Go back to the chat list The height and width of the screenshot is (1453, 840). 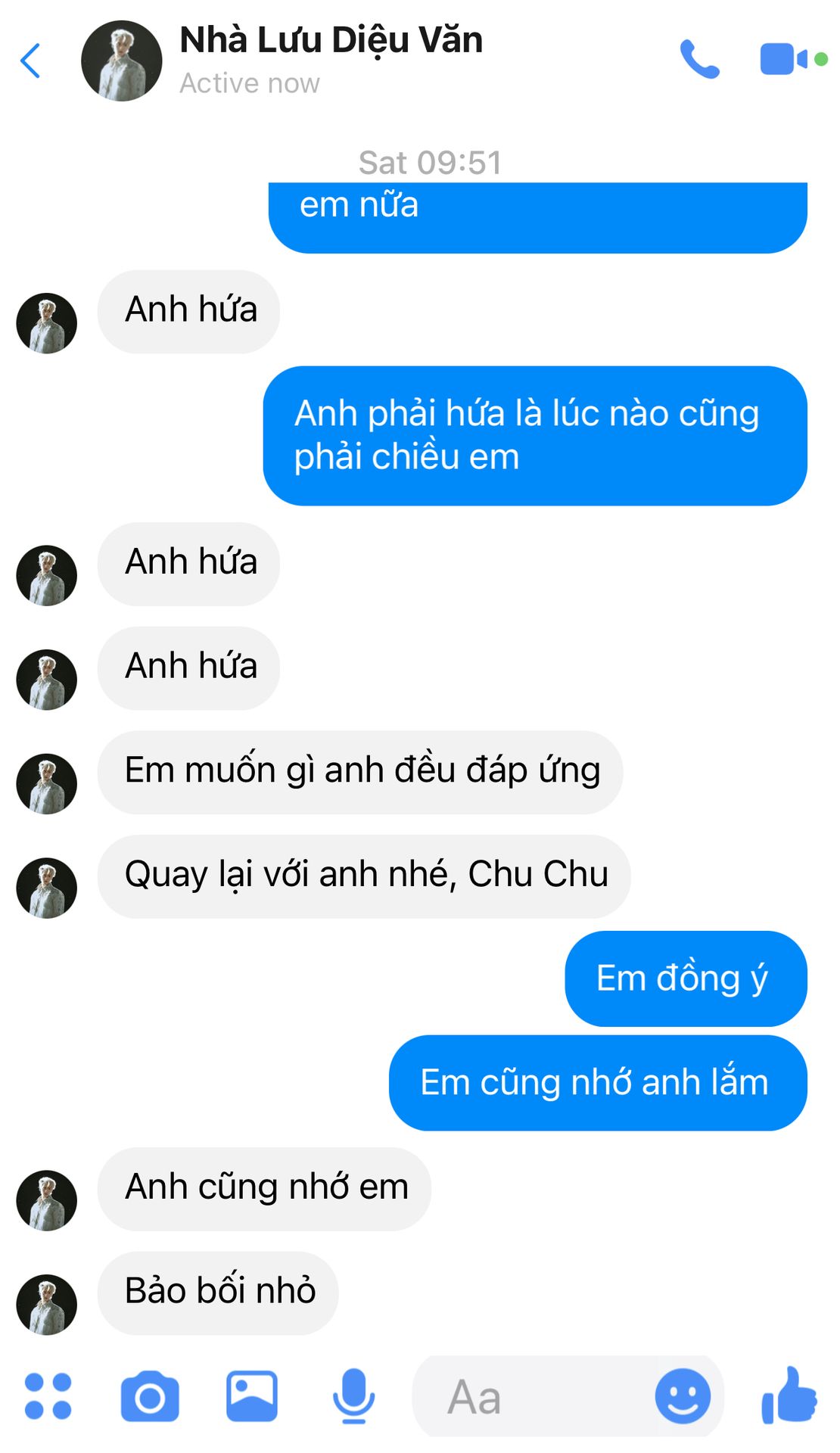pyautogui.click(x=30, y=61)
